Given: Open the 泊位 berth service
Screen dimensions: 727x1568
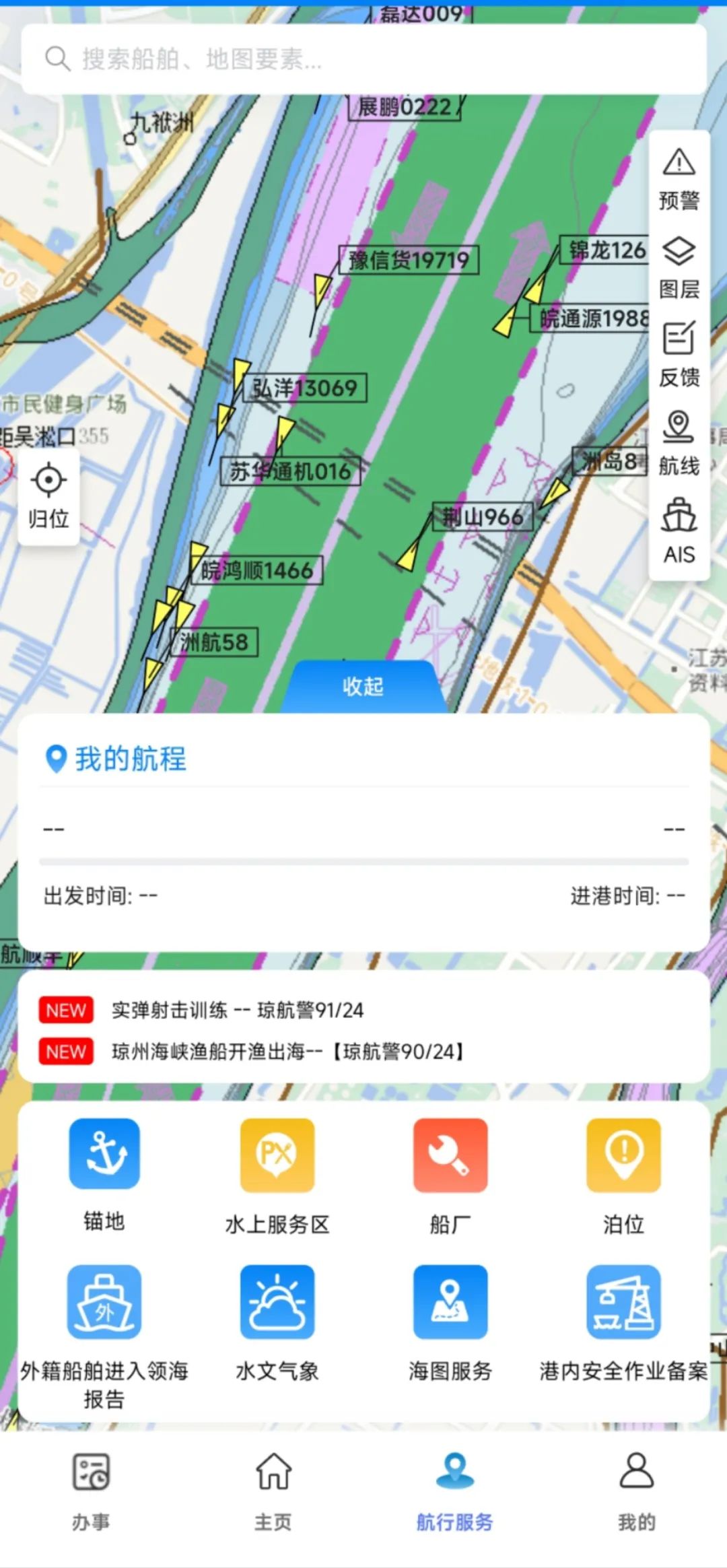Looking at the screenshot, I should [x=623, y=1175].
